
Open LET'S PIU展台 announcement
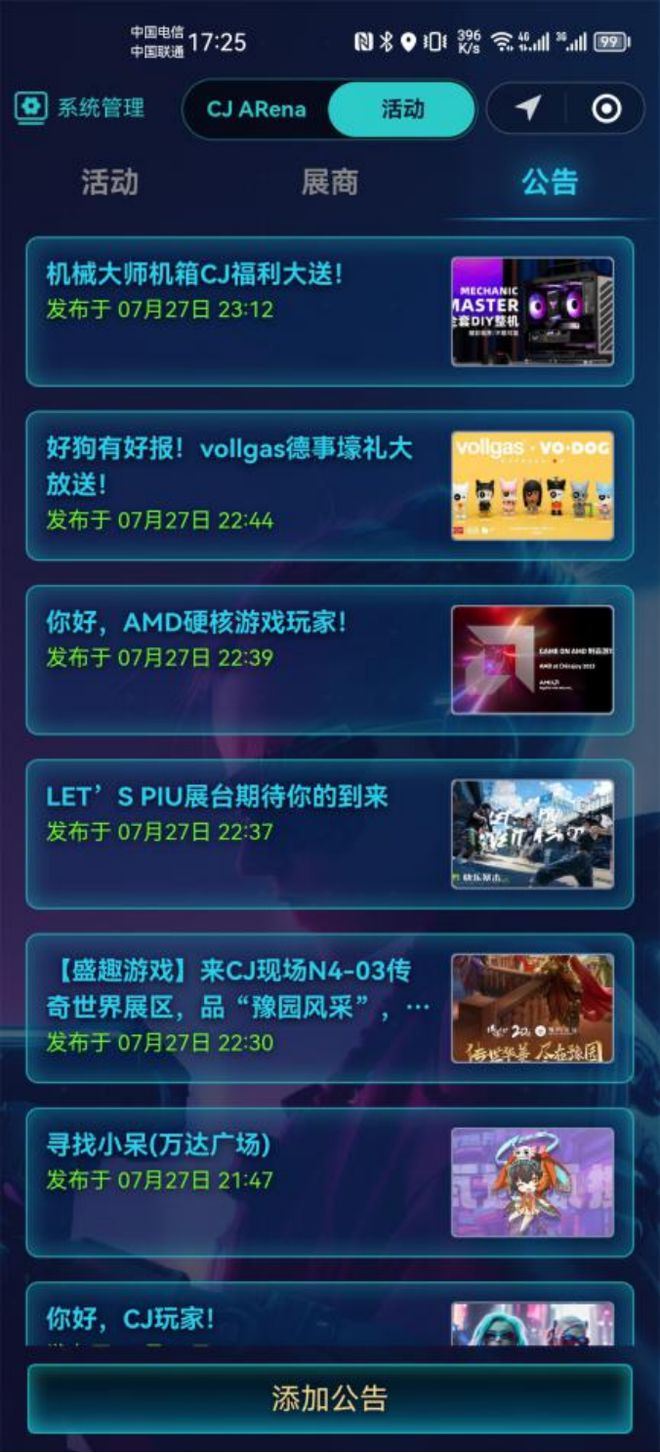click(330, 834)
